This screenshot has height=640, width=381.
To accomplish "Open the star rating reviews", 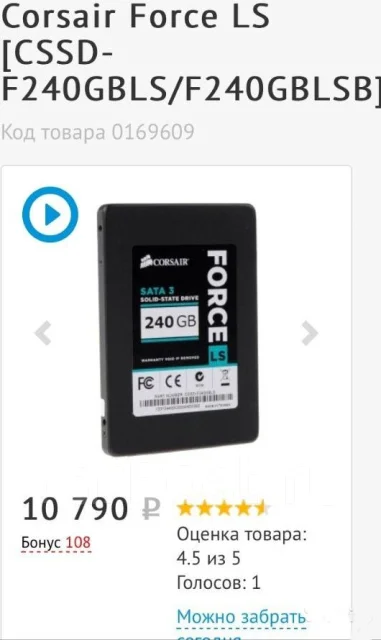I will click(223, 509).
